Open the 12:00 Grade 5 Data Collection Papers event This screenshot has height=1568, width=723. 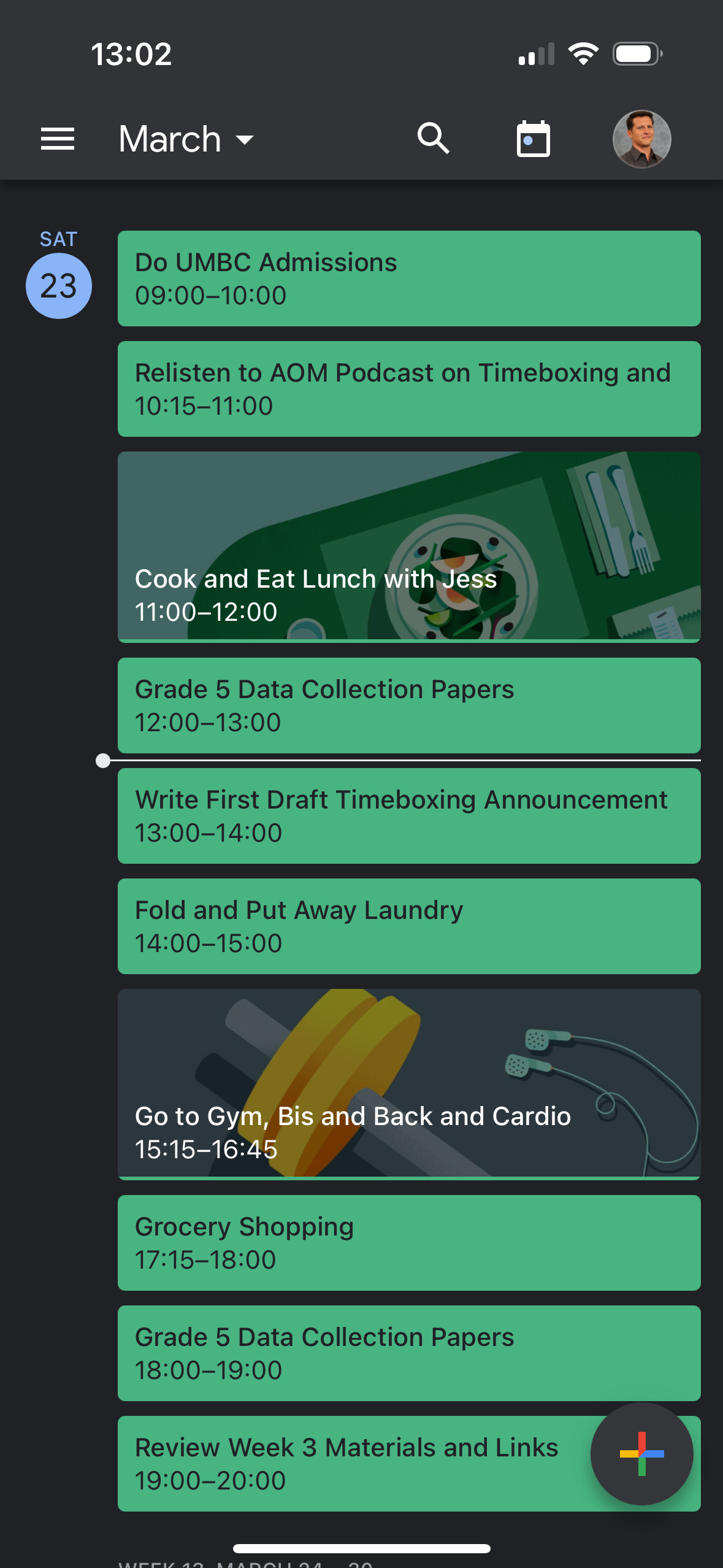(409, 705)
